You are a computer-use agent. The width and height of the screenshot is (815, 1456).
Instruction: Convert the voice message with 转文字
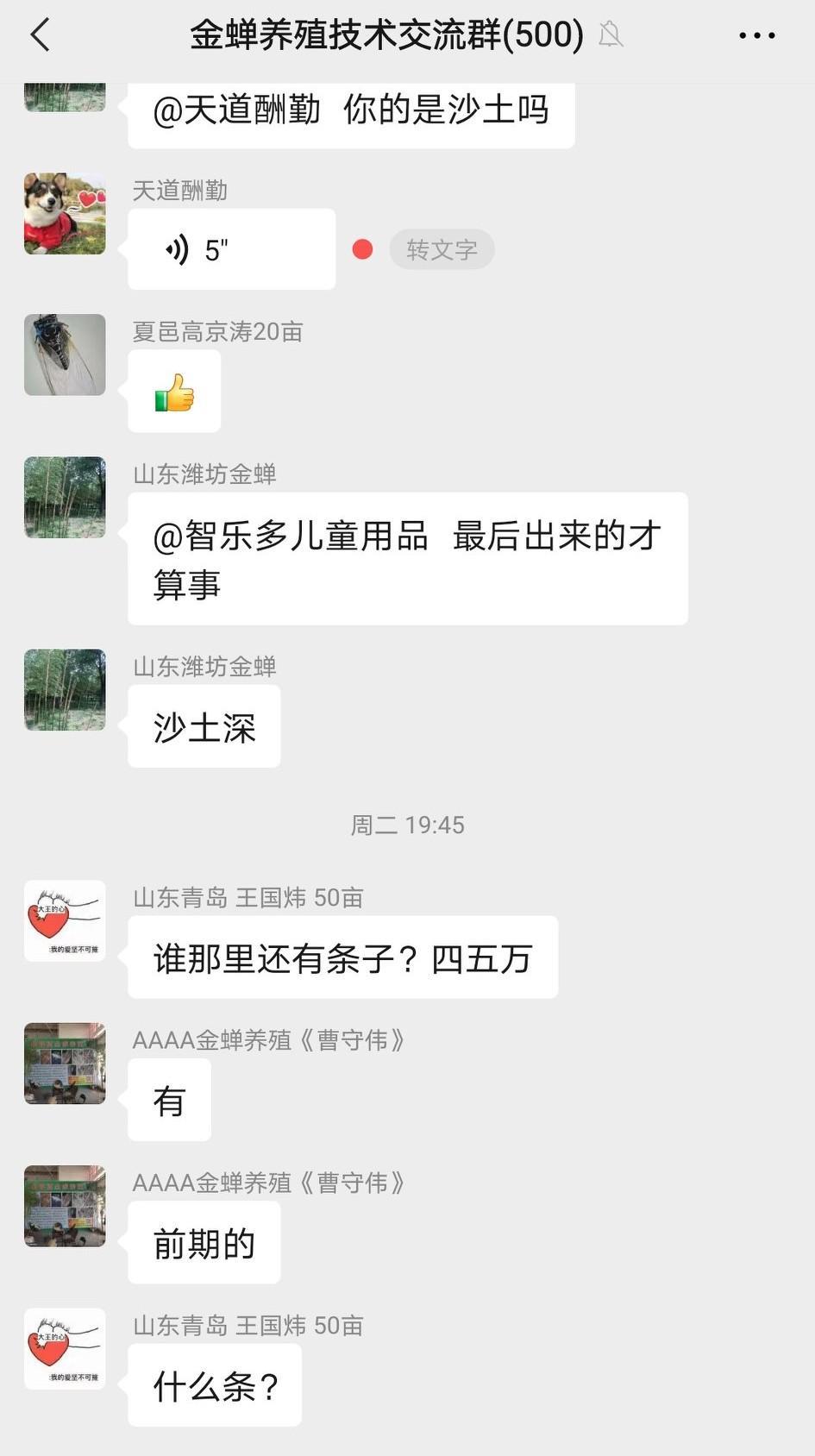tap(442, 250)
